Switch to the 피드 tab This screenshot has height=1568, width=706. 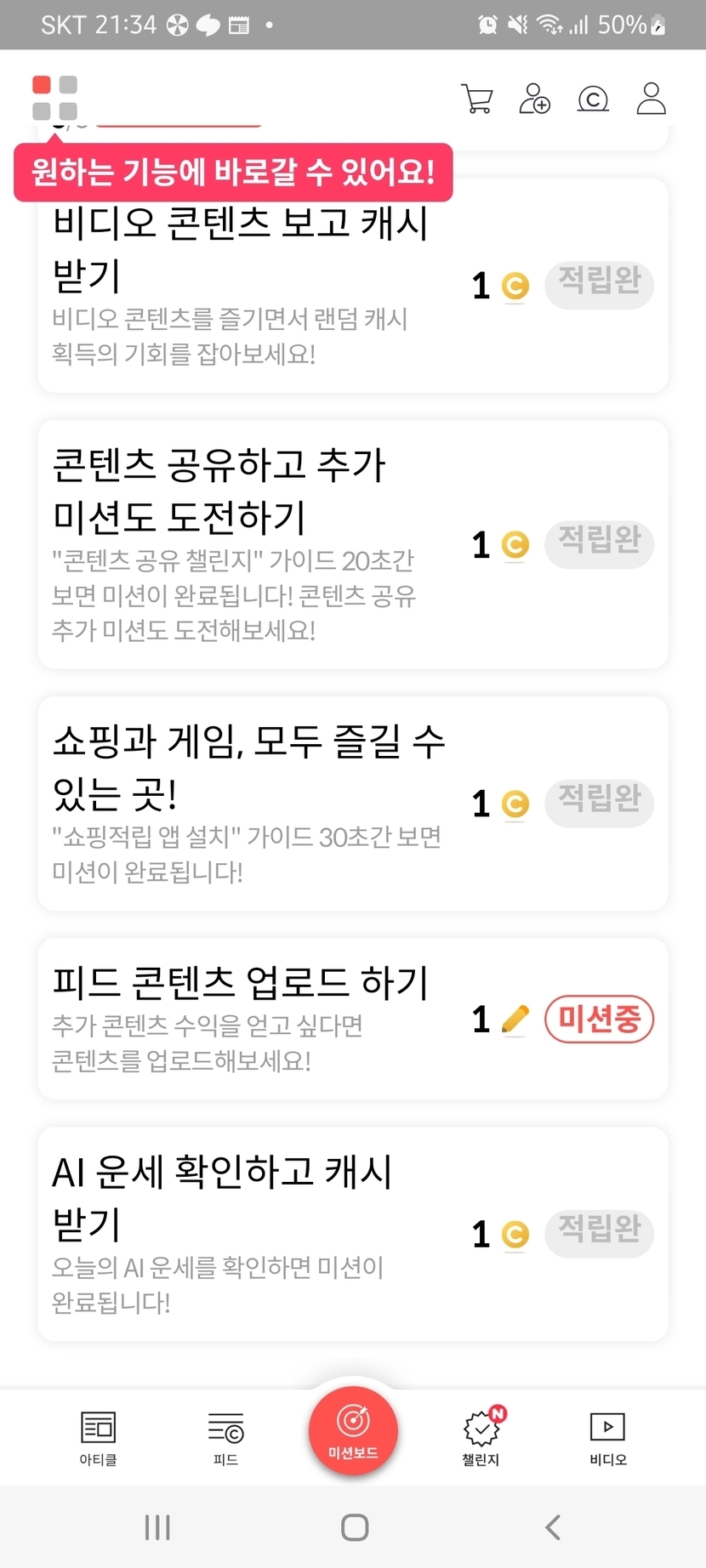click(225, 1437)
